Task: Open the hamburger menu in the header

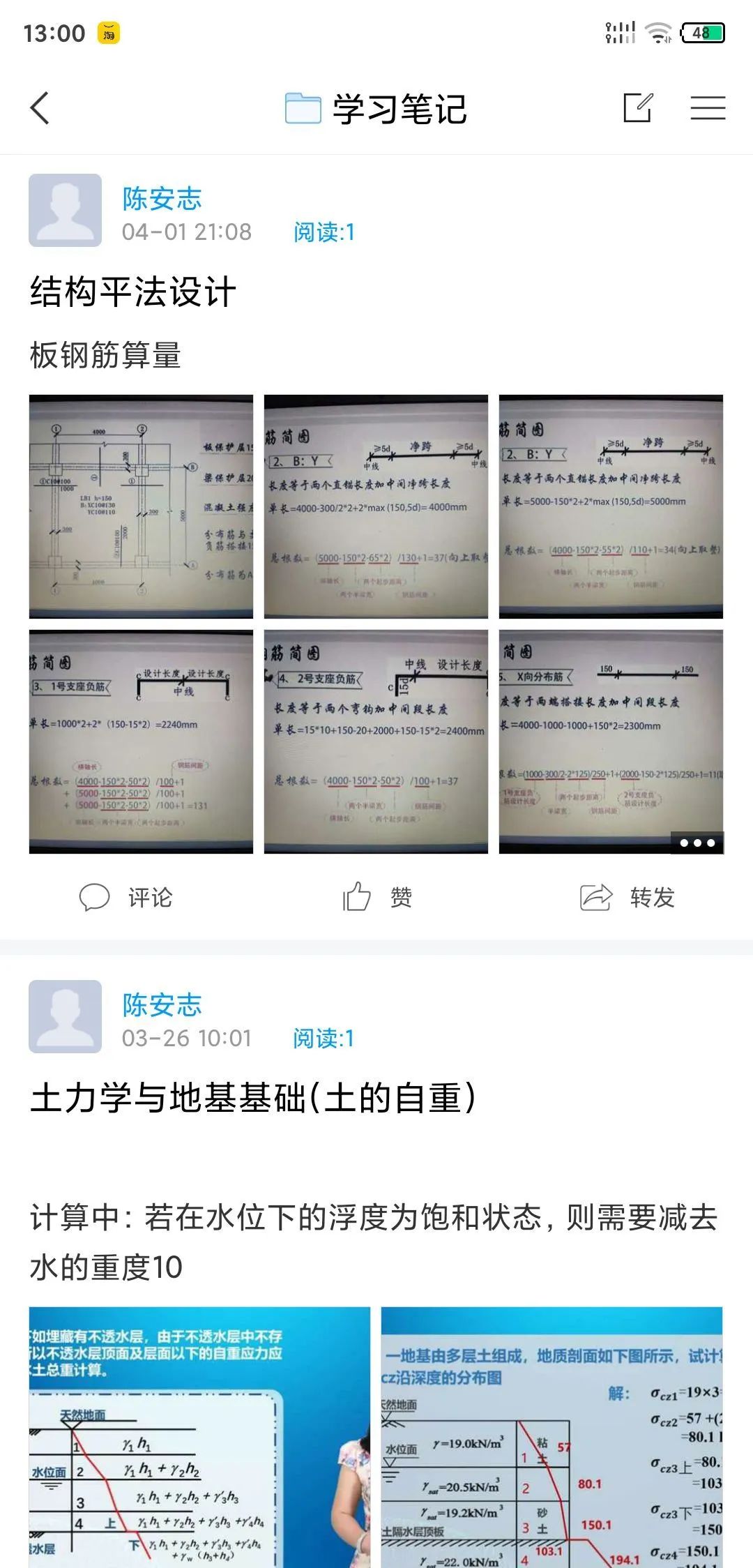Action: pos(708,108)
